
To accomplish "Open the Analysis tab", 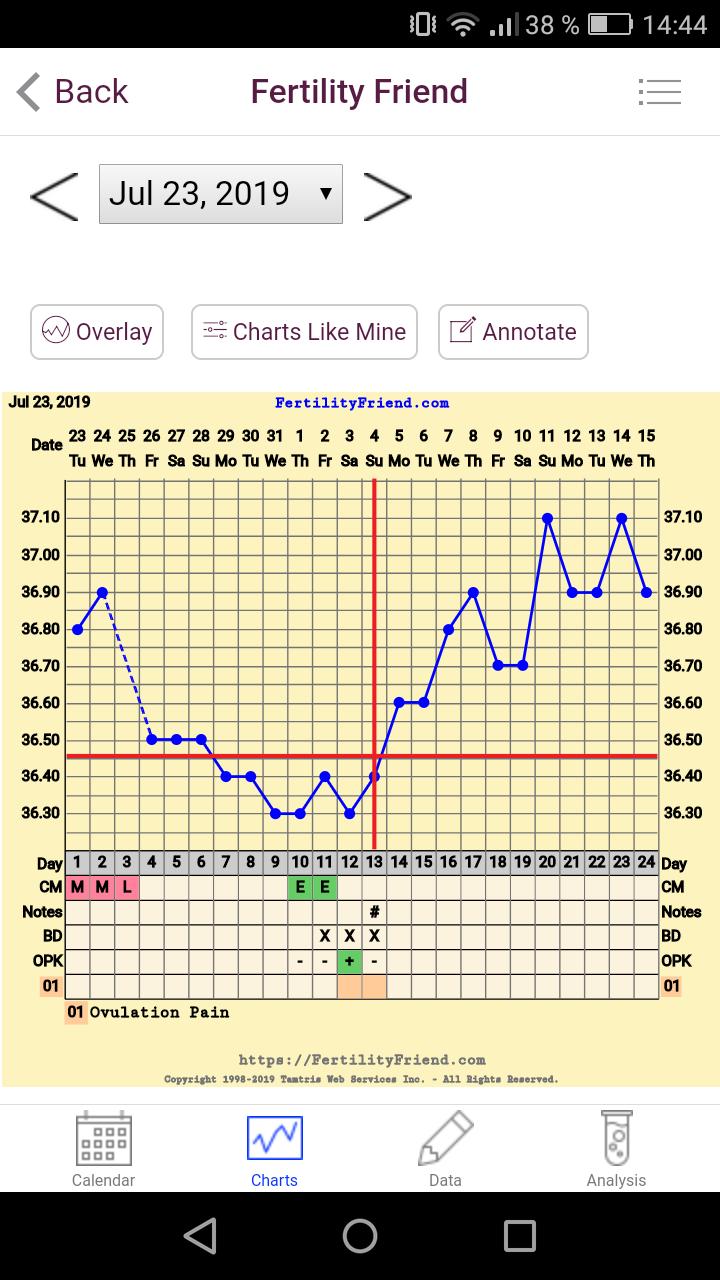I will coord(616,1149).
